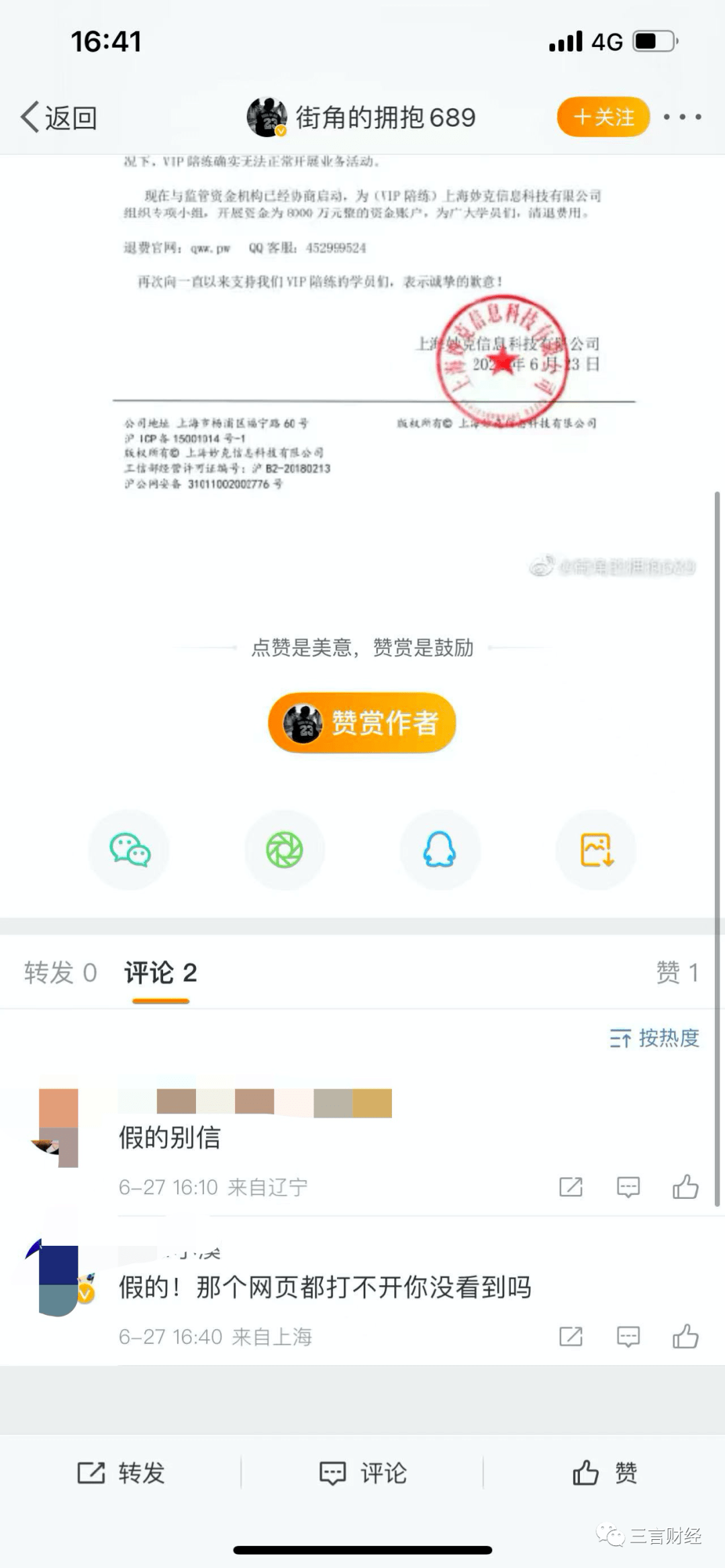Share to WeChat Moments

285,850
